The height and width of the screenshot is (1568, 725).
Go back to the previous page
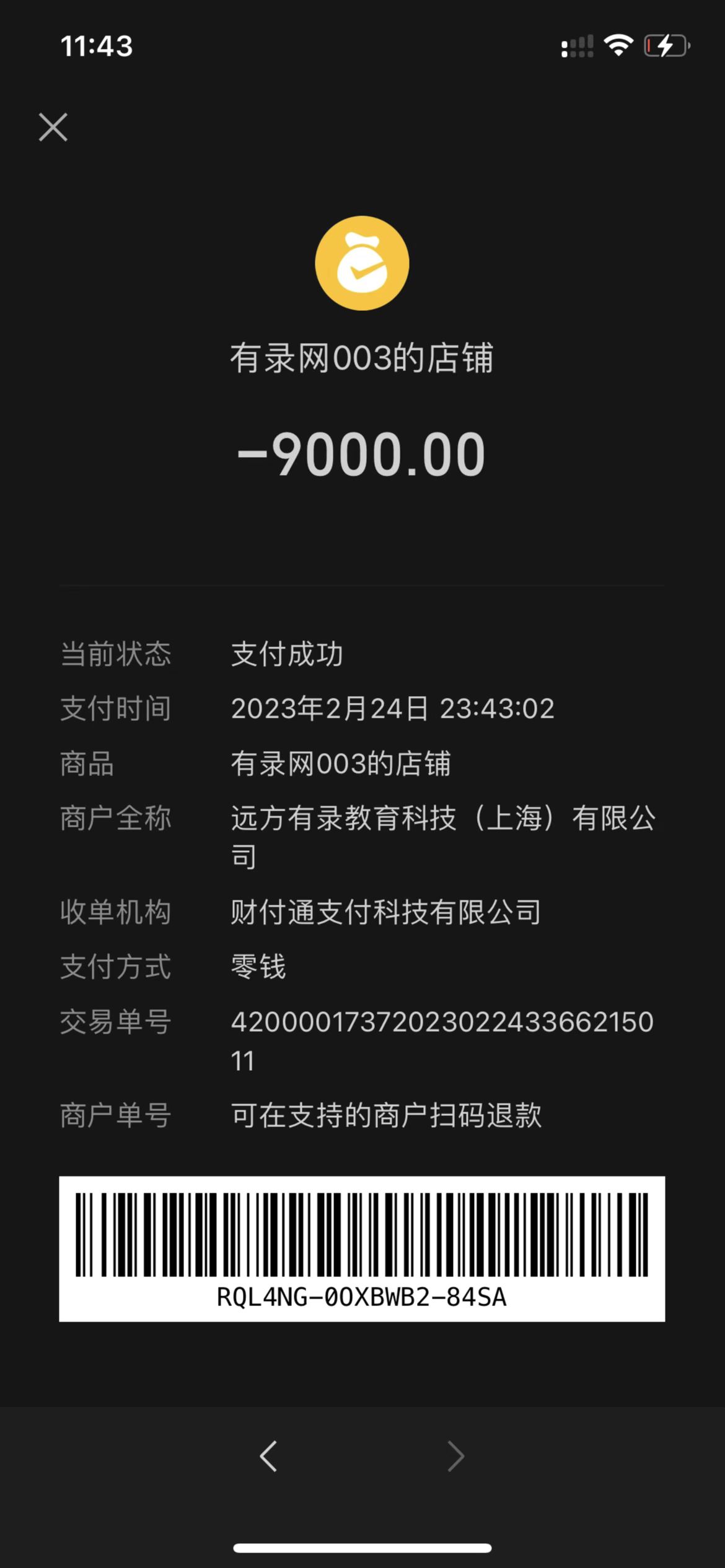[268, 1456]
